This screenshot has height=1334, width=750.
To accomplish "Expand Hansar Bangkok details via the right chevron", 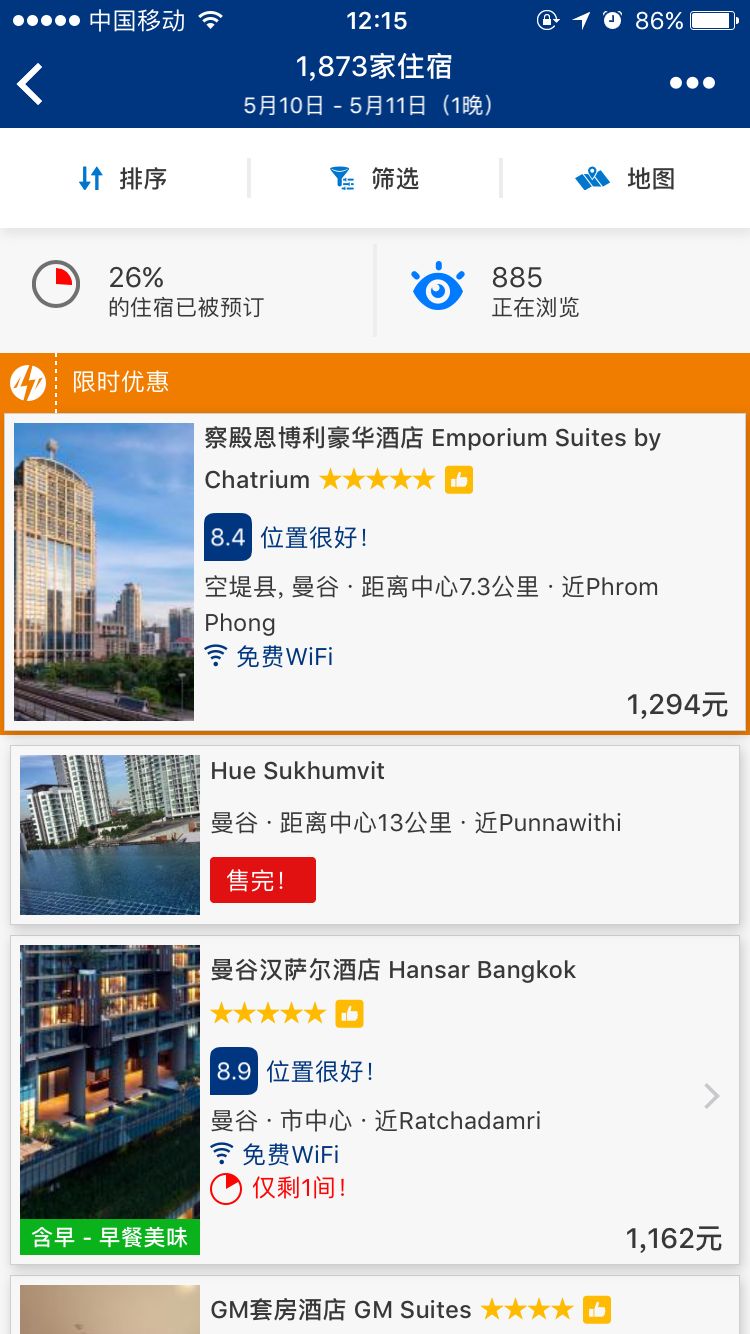I will [x=710, y=1096].
